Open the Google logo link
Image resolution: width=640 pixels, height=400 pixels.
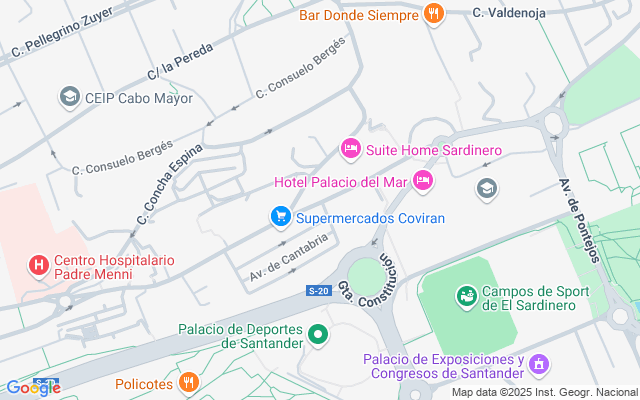[x=33, y=388]
